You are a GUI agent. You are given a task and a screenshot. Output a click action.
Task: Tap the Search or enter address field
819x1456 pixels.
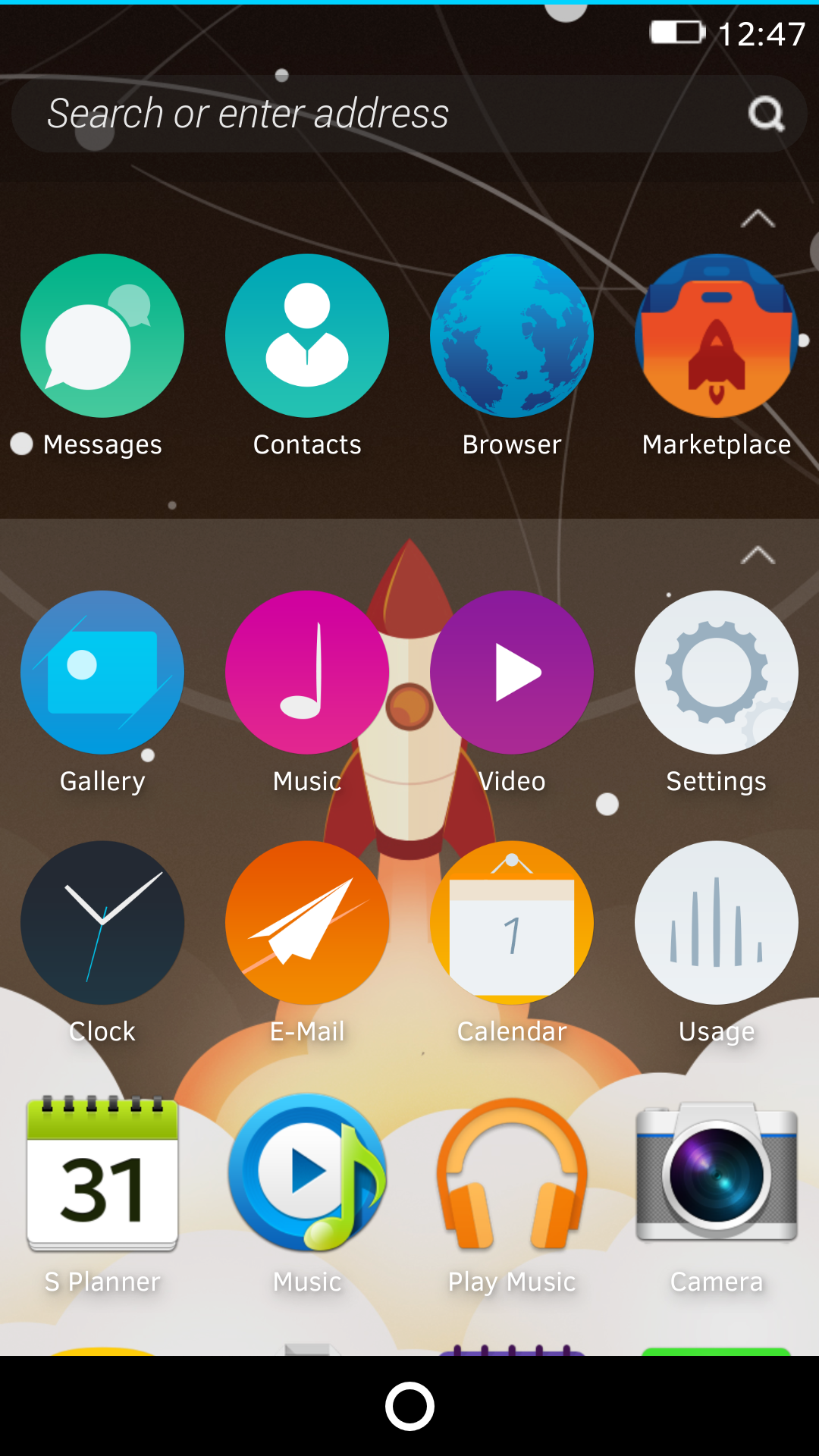tap(379, 114)
